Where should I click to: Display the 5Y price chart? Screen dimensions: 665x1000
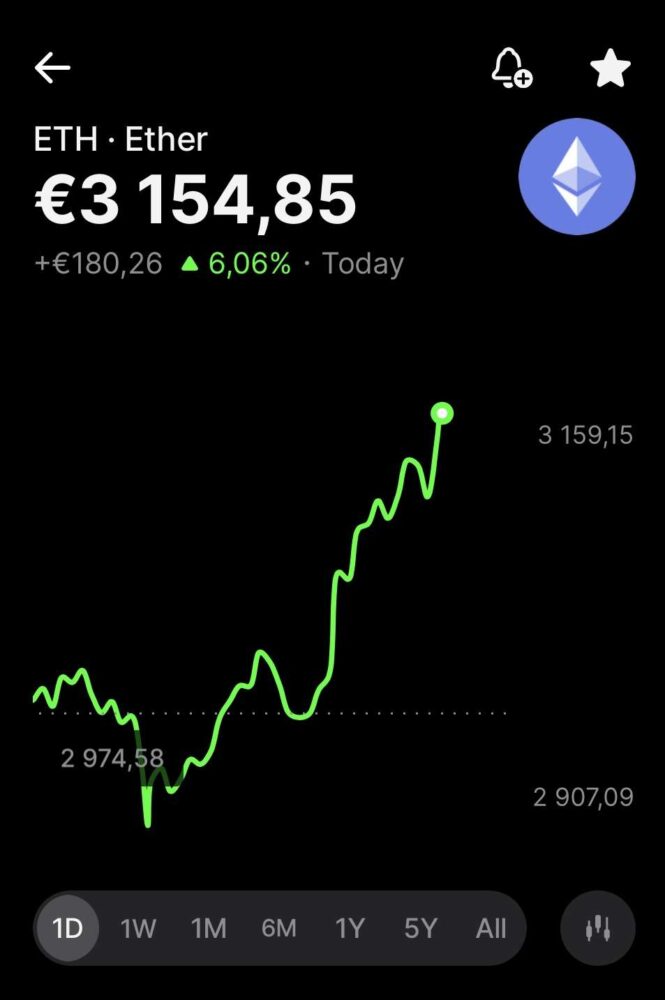coord(420,928)
